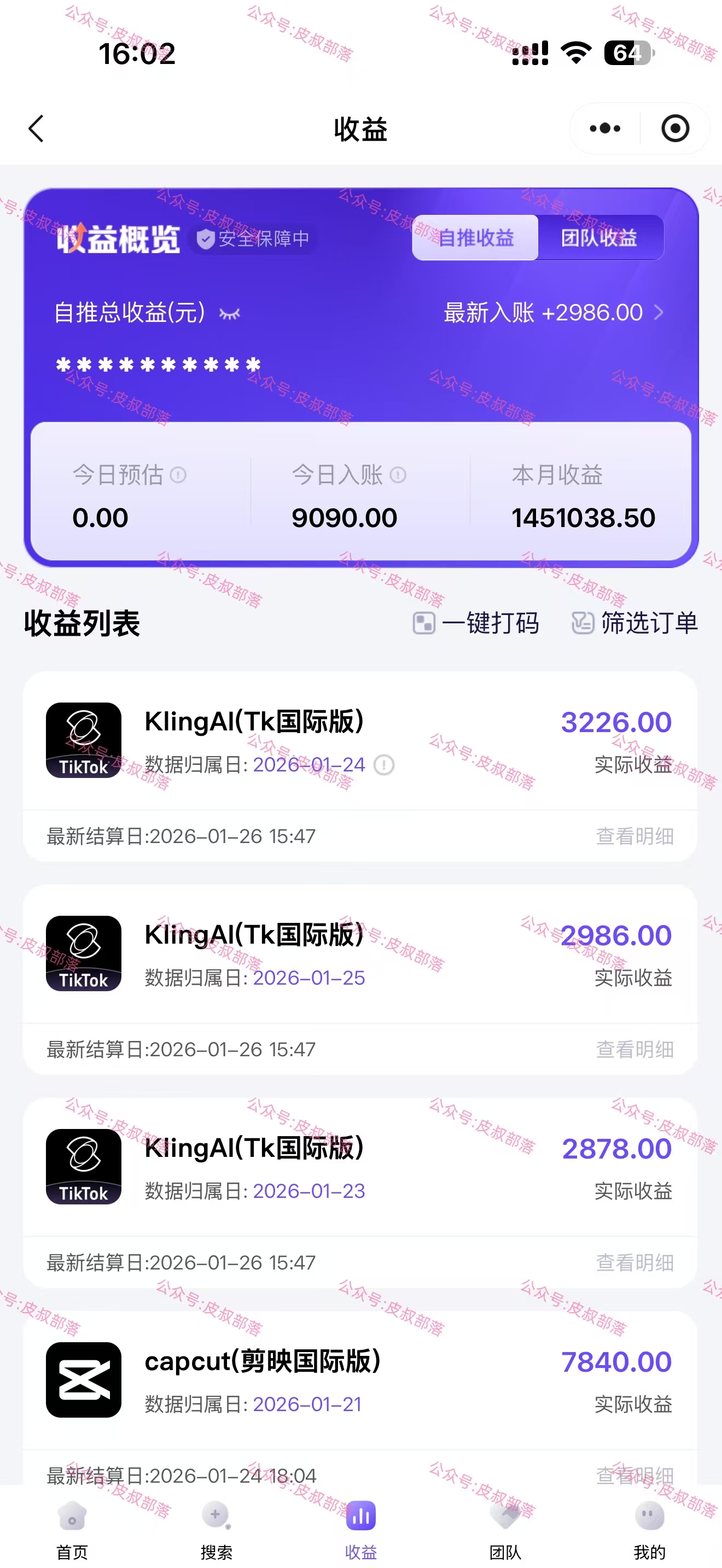The width and height of the screenshot is (722, 1568).
Task: Open the three-dot menu at top right
Action: click(x=604, y=128)
